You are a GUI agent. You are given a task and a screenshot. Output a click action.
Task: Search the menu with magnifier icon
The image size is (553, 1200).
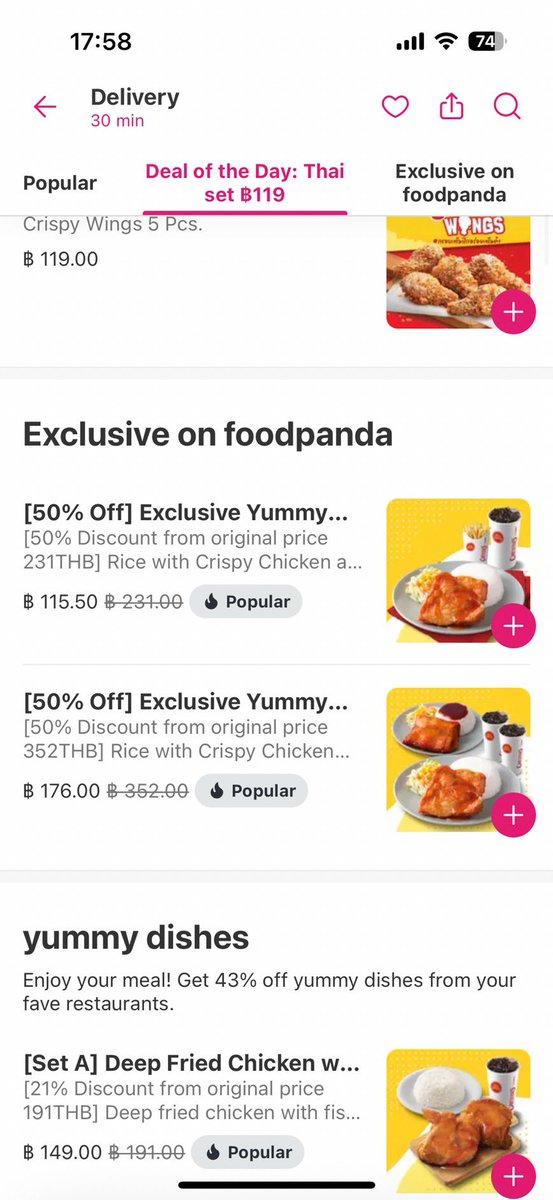[507, 106]
